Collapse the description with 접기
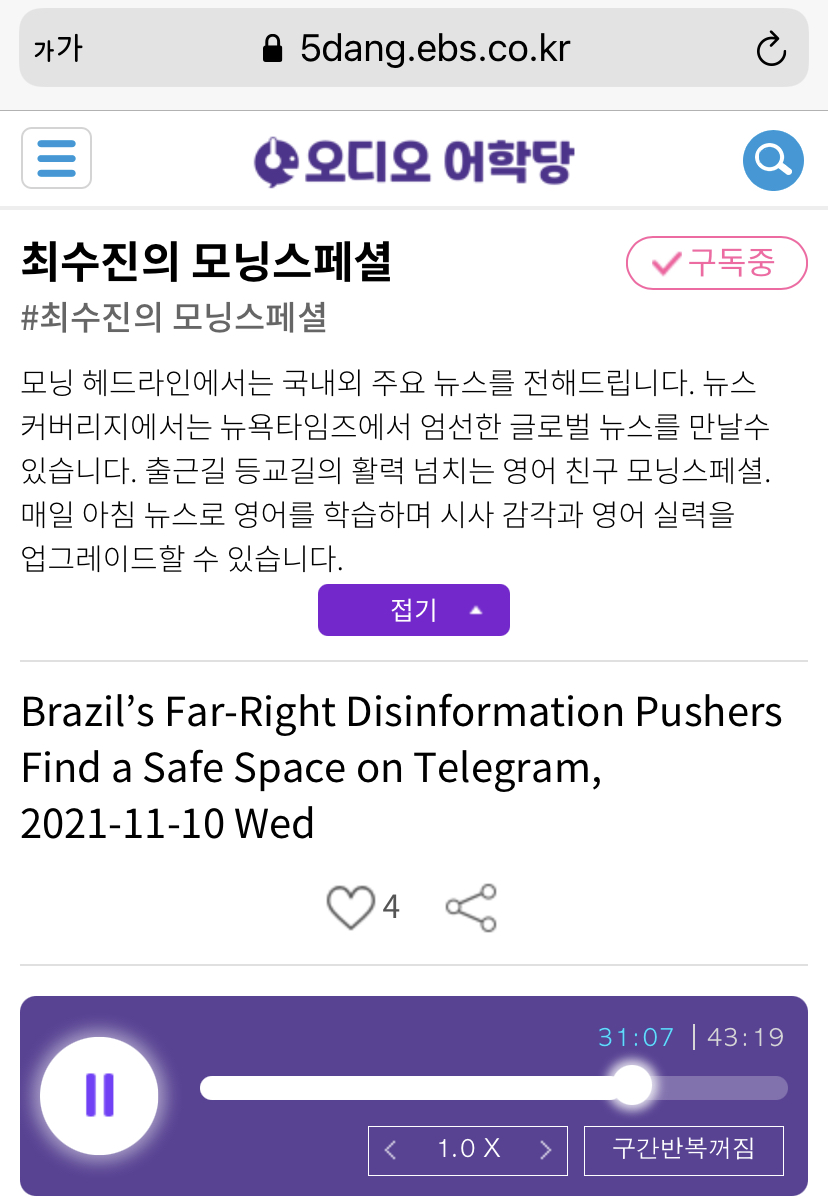 tap(413, 610)
